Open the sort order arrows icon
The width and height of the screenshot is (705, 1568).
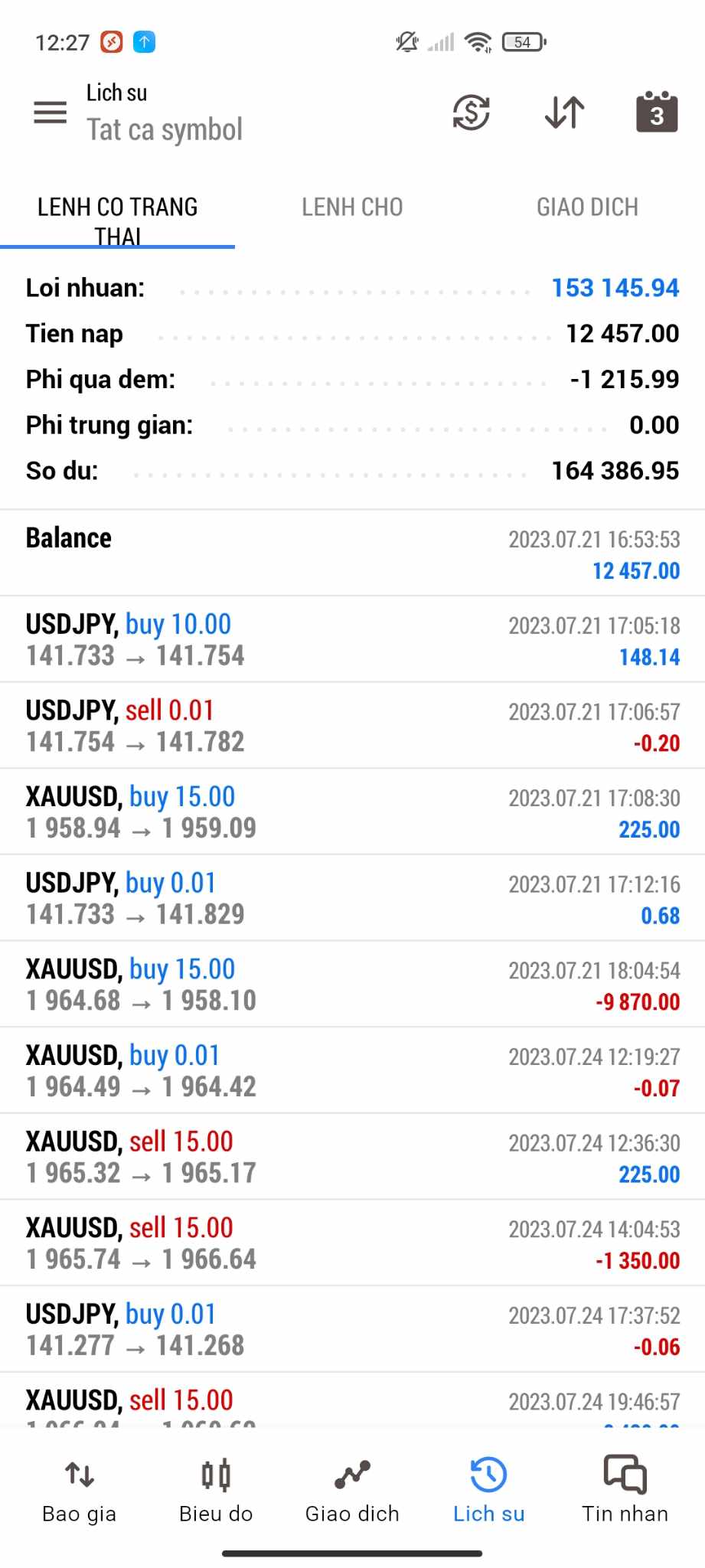coord(564,113)
